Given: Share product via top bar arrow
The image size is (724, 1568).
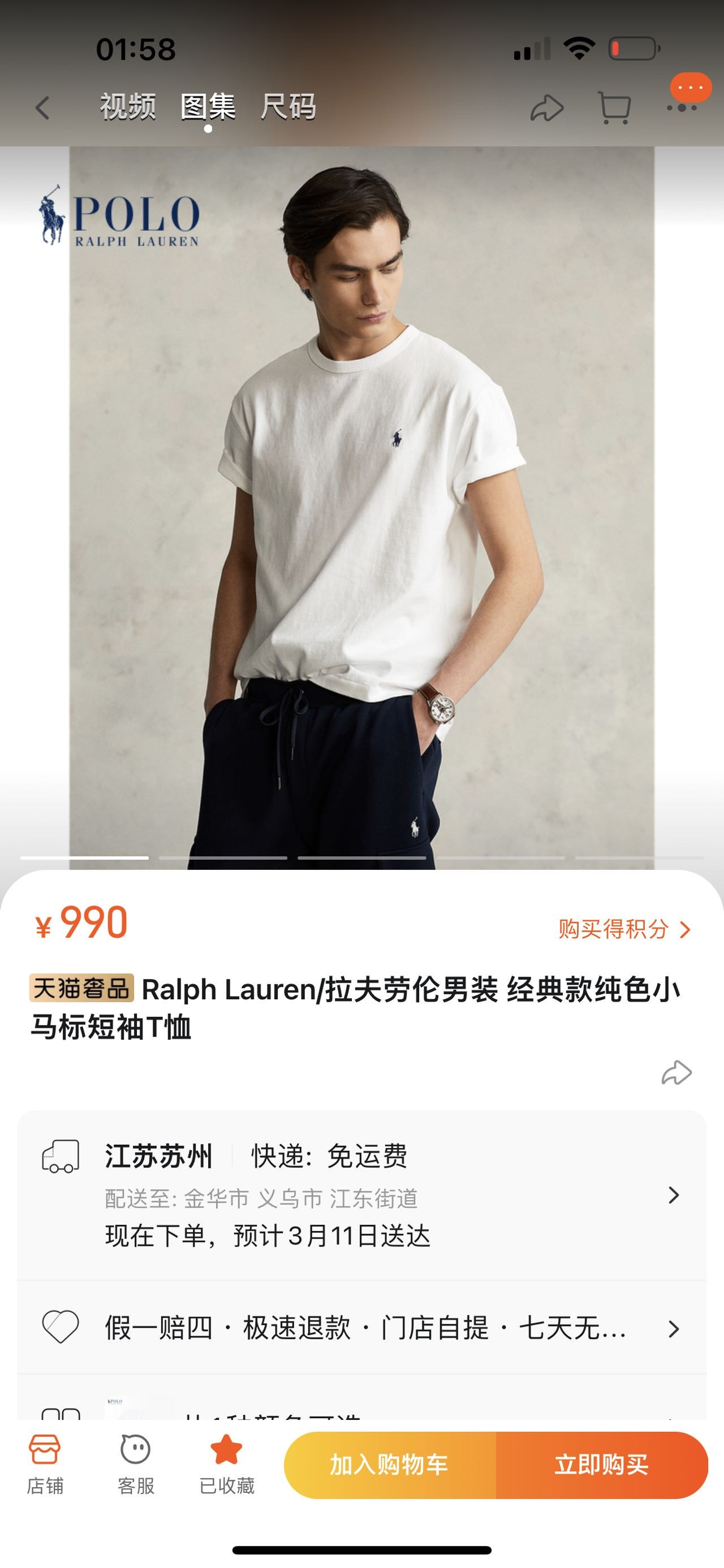Looking at the screenshot, I should tap(546, 109).
